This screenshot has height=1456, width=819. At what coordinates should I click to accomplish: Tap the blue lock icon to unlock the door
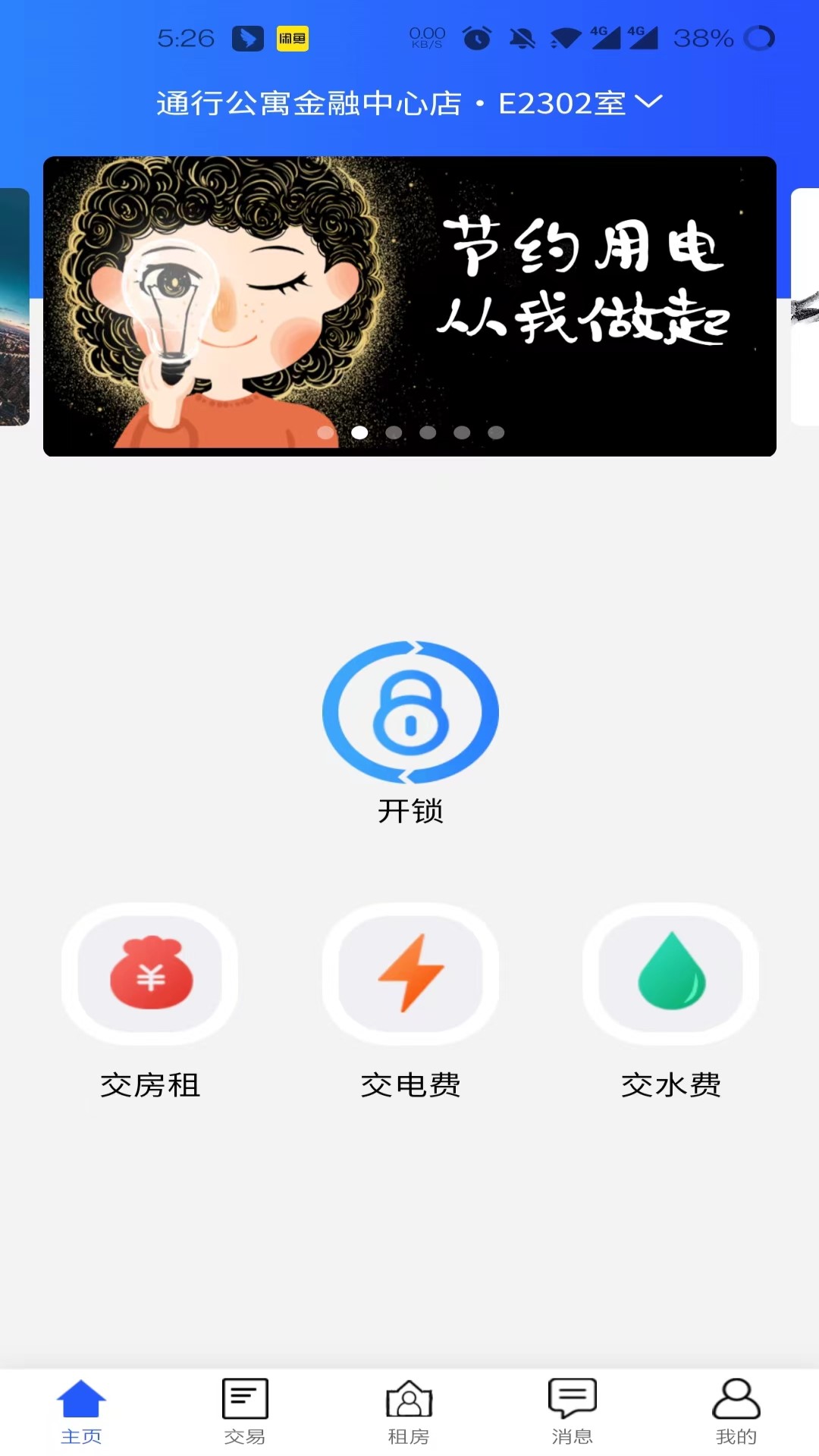(x=410, y=711)
